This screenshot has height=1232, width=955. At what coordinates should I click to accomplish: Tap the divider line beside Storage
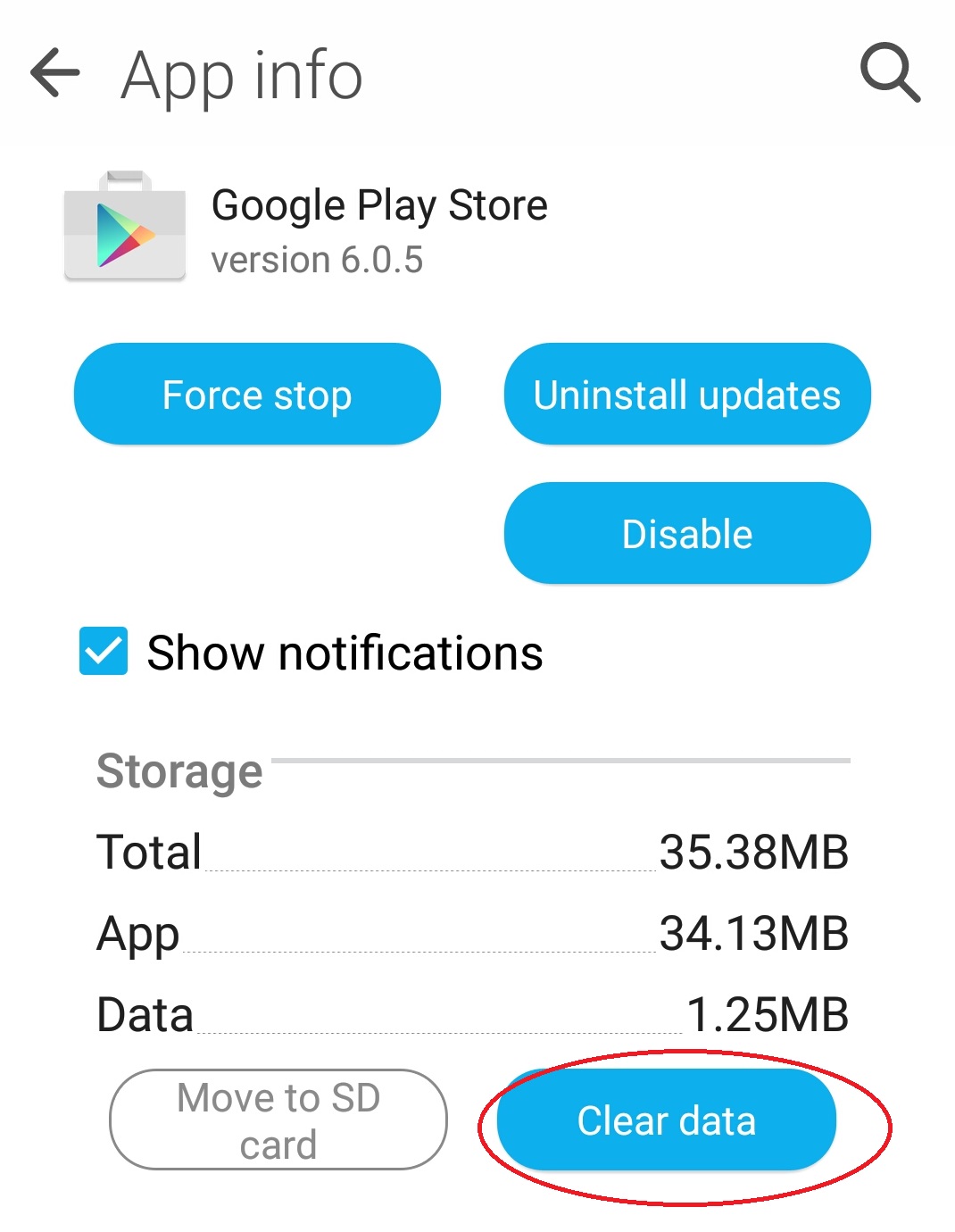562,763
